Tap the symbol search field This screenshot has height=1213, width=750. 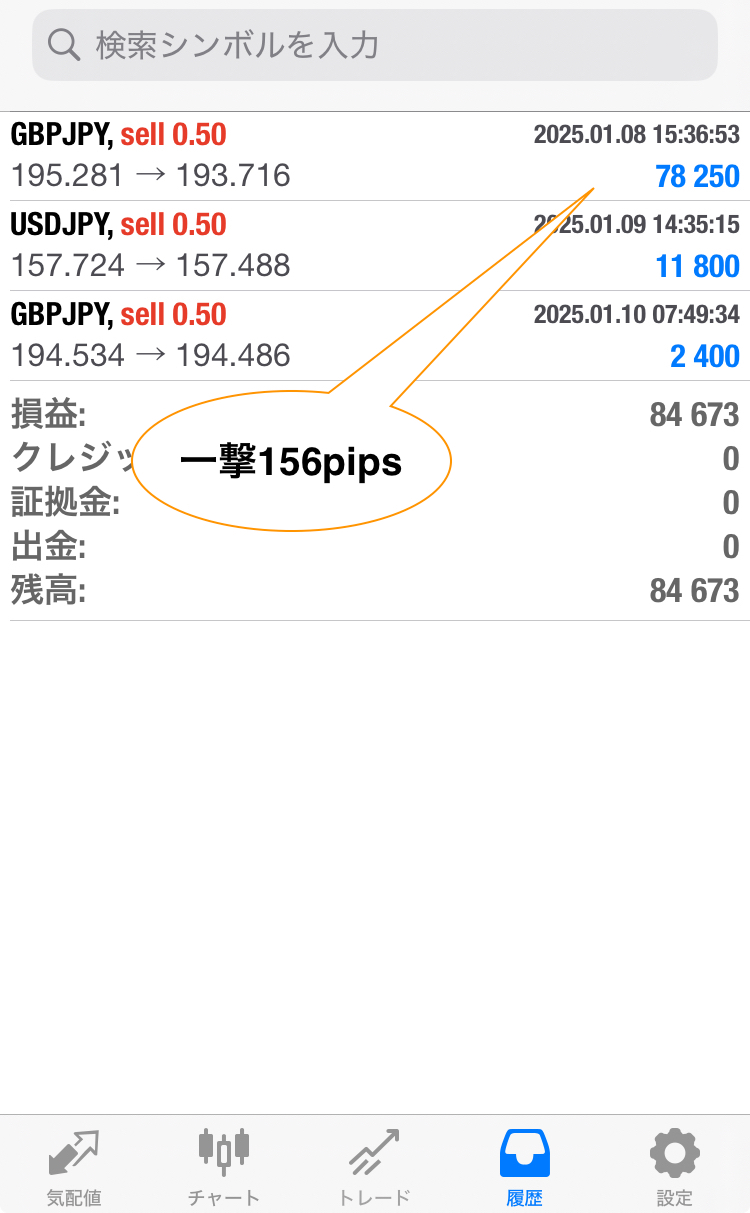click(x=375, y=45)
